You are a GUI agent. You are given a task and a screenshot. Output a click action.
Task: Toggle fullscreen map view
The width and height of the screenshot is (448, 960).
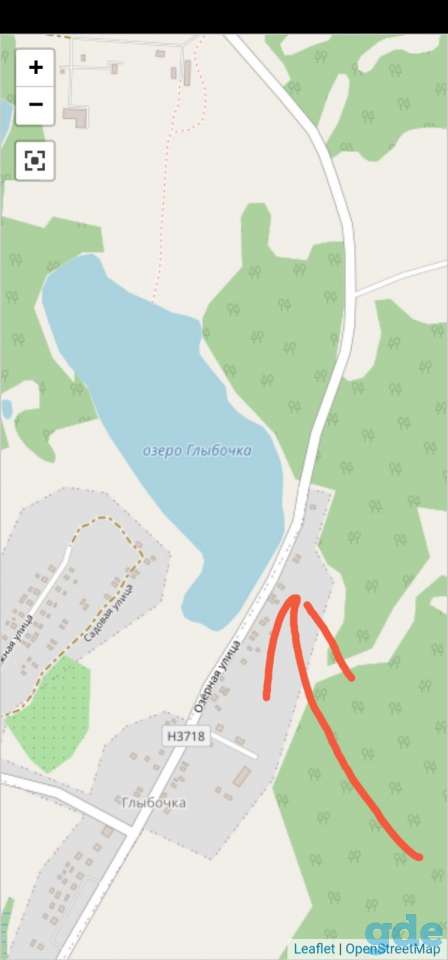click(35, 161)
